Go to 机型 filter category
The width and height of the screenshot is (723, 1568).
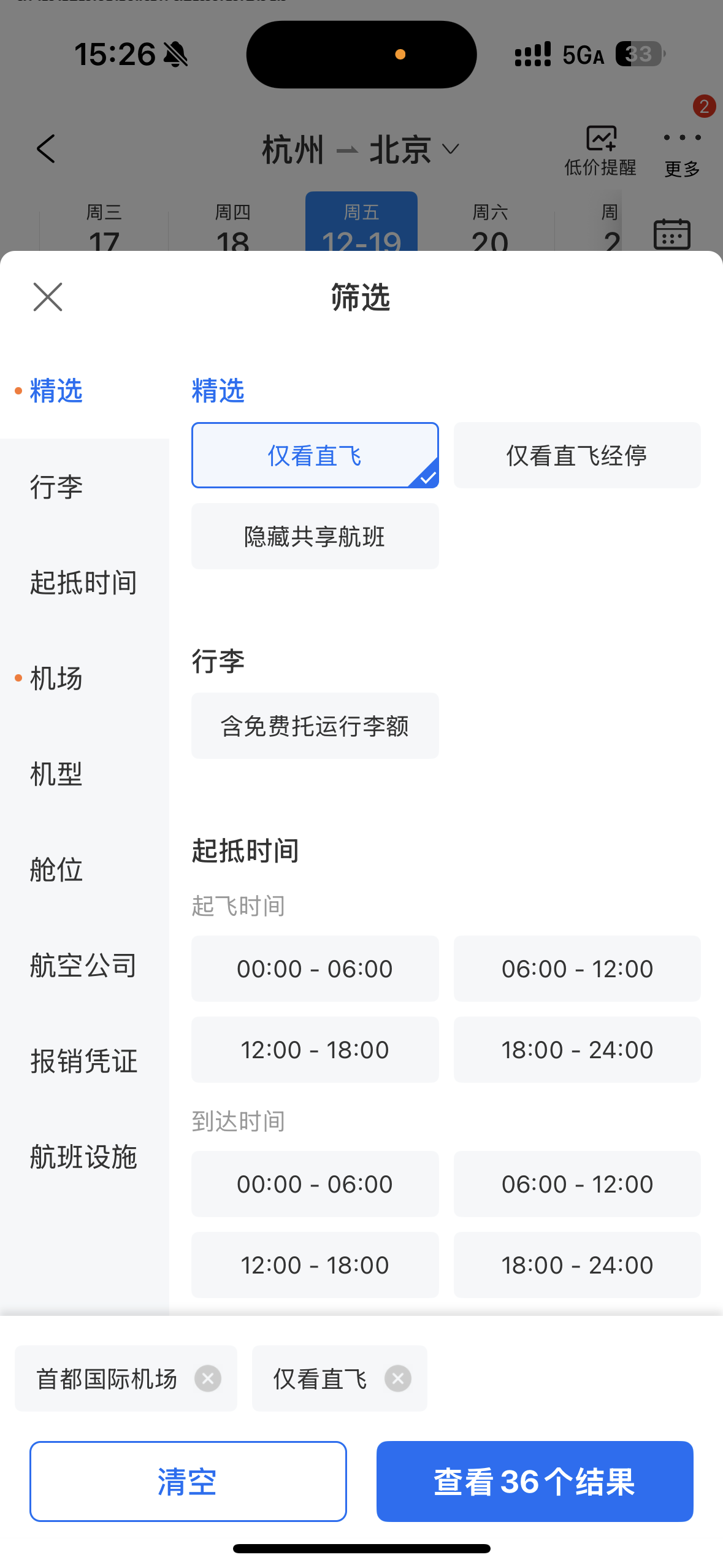[x=56, y=774]
